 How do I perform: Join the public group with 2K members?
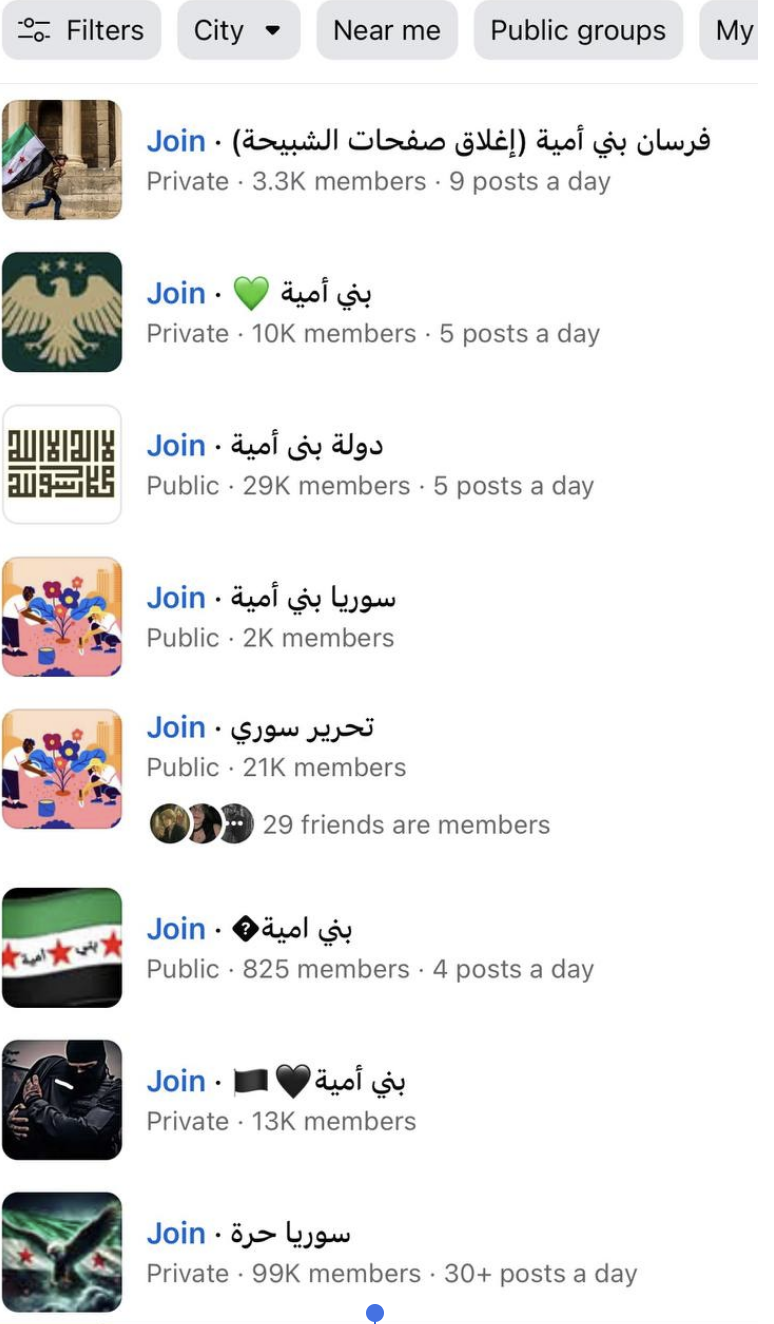click(176, 597)
